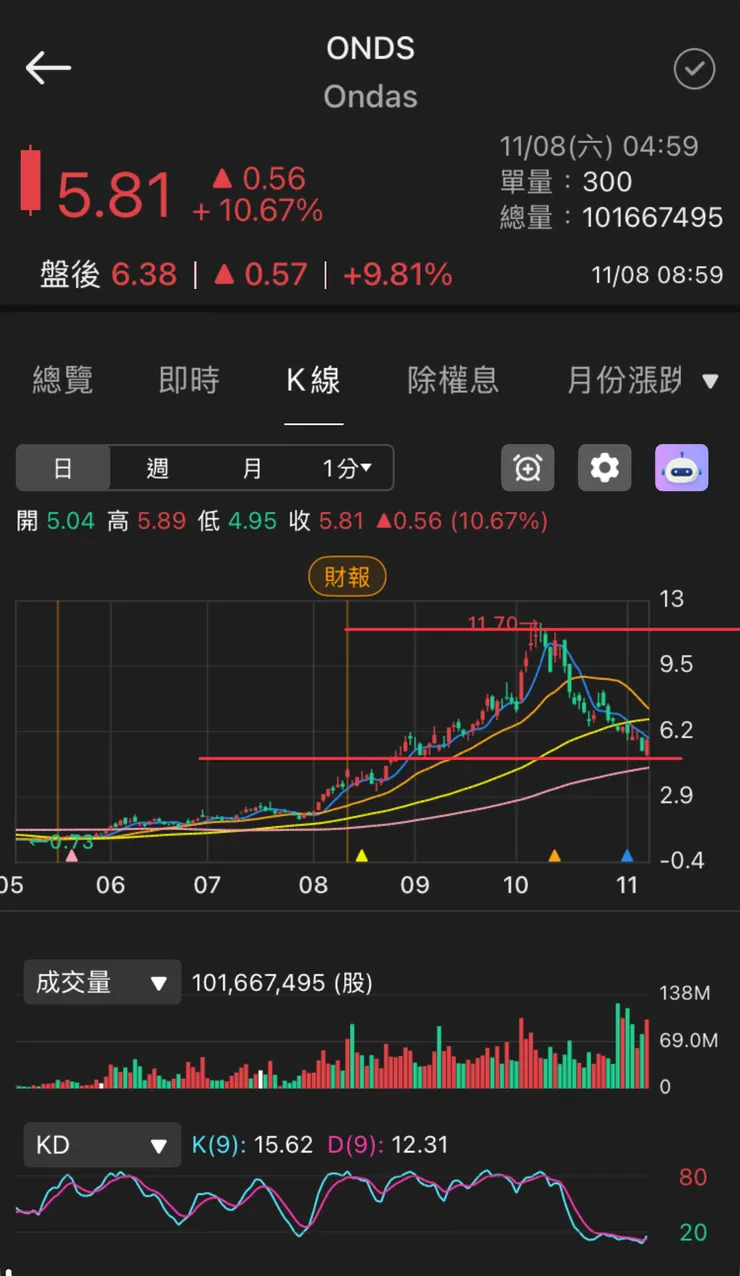Tap the orange triangle event marker
This screenshot has width=740, height=1276.
click(x=553, y=854)
